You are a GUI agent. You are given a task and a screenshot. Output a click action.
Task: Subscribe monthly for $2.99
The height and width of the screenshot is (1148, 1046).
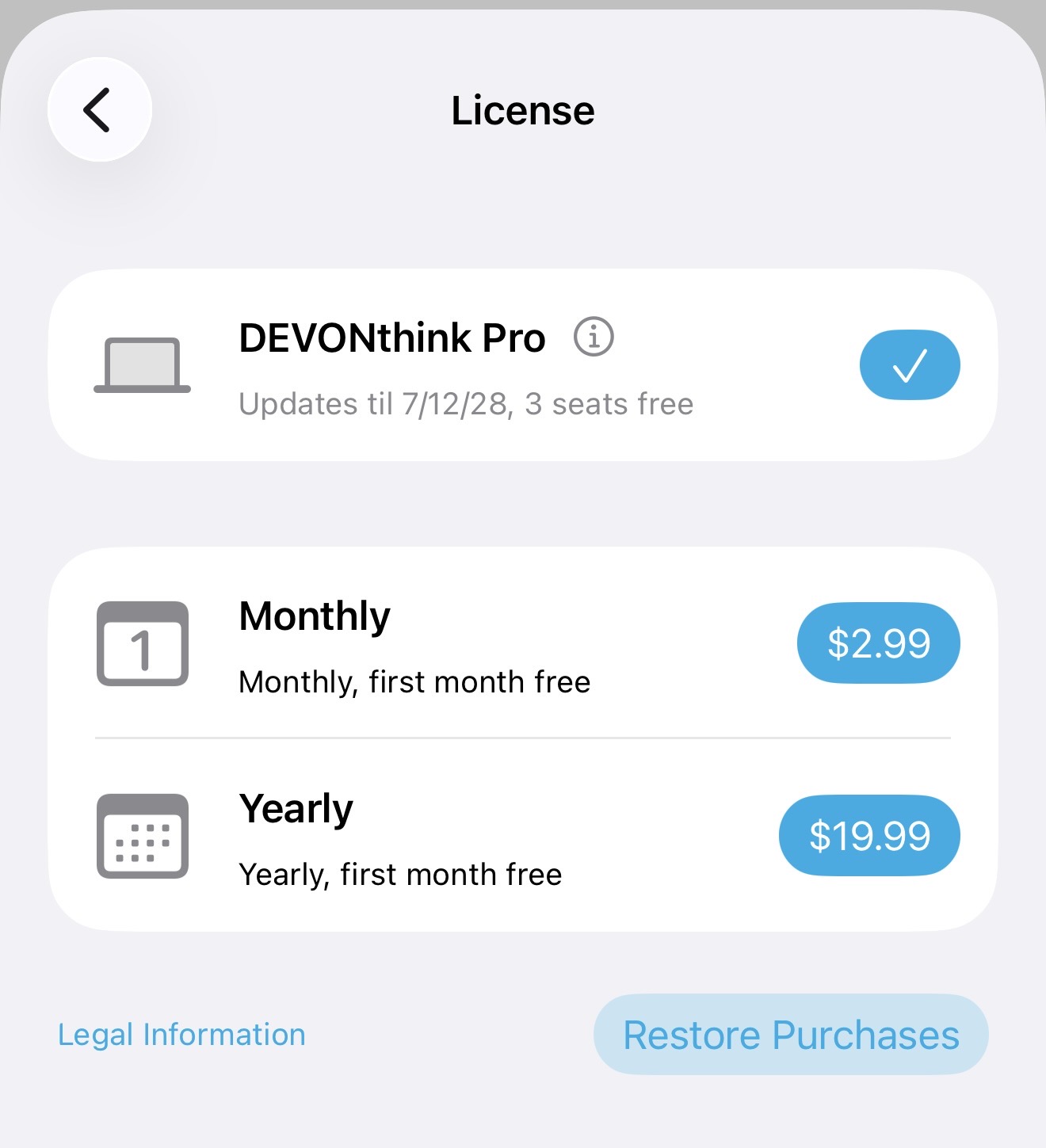(x=878, y=643)
